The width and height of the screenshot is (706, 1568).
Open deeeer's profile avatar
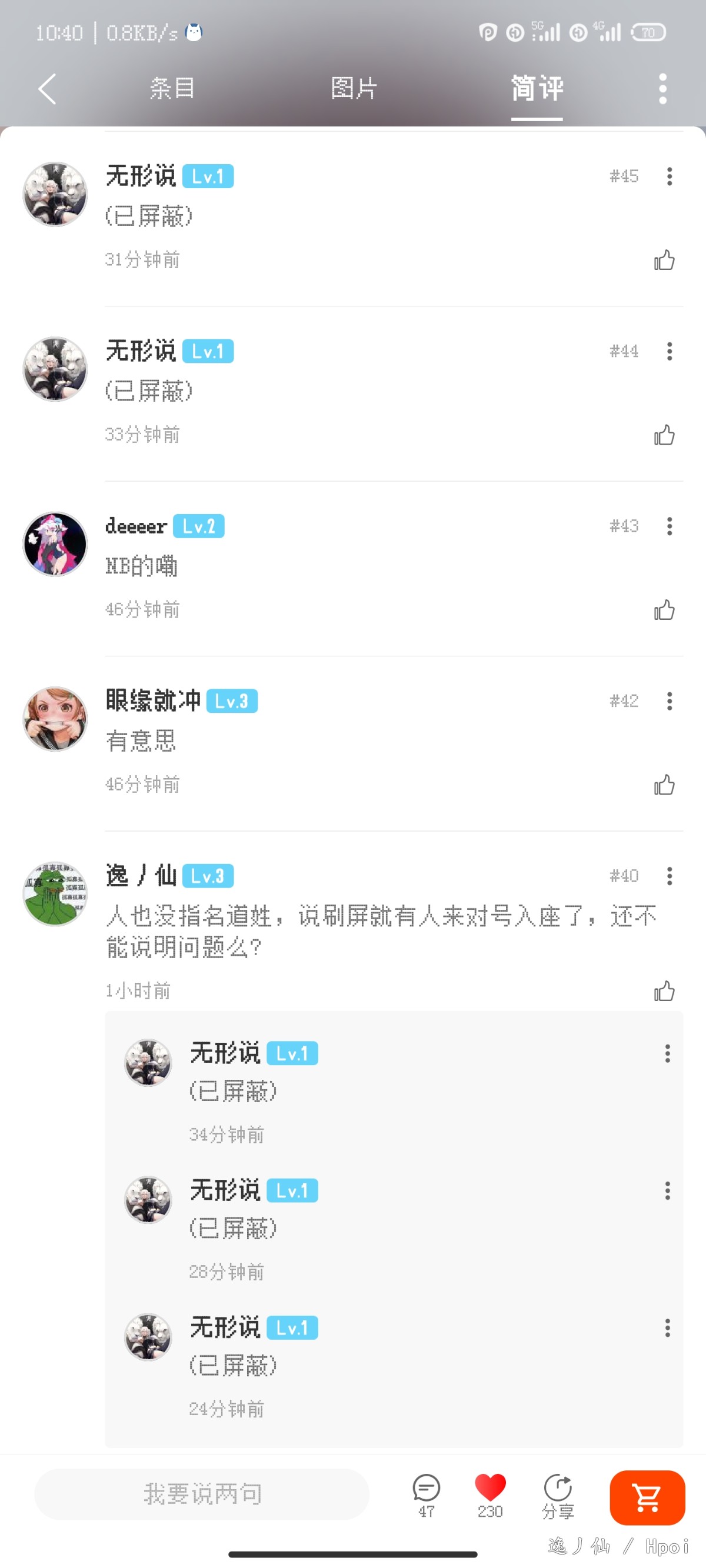55,543
